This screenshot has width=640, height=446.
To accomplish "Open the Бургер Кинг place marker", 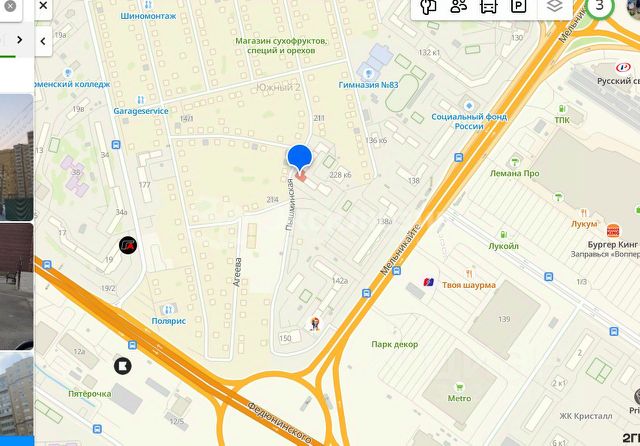I will click(x=612, y=230).
